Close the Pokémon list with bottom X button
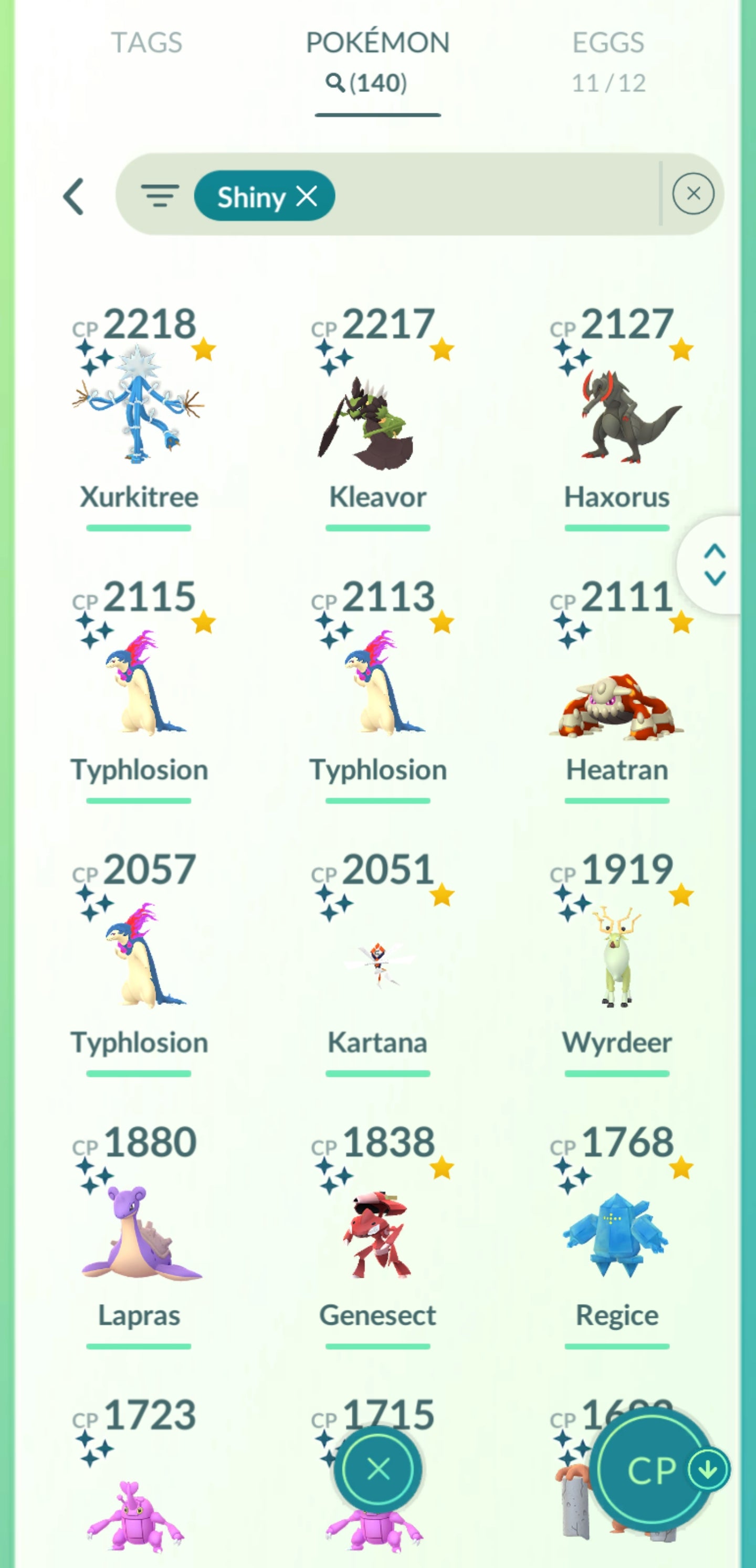 (x=379, y=1469)
